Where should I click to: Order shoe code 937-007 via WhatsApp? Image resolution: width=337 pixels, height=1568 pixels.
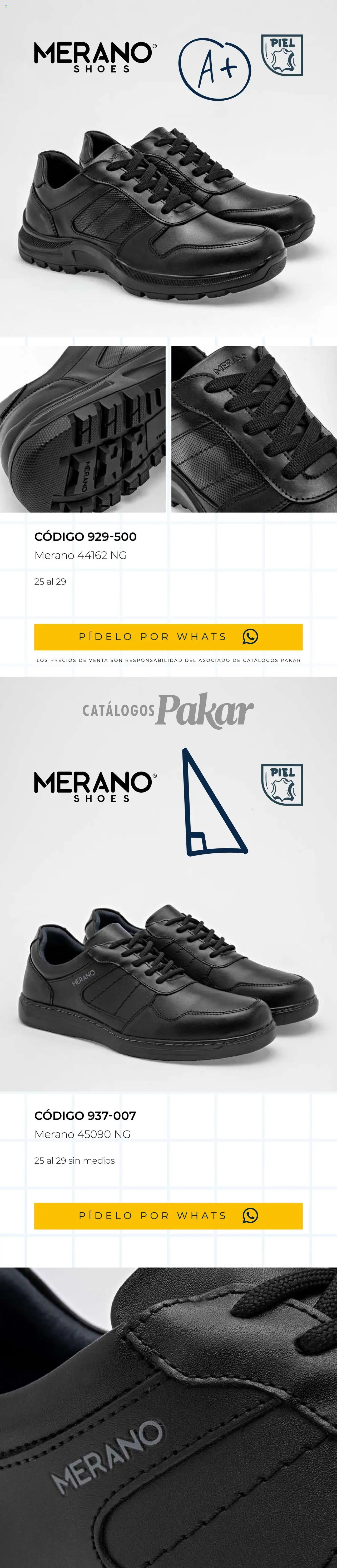tap(168, 1216)
